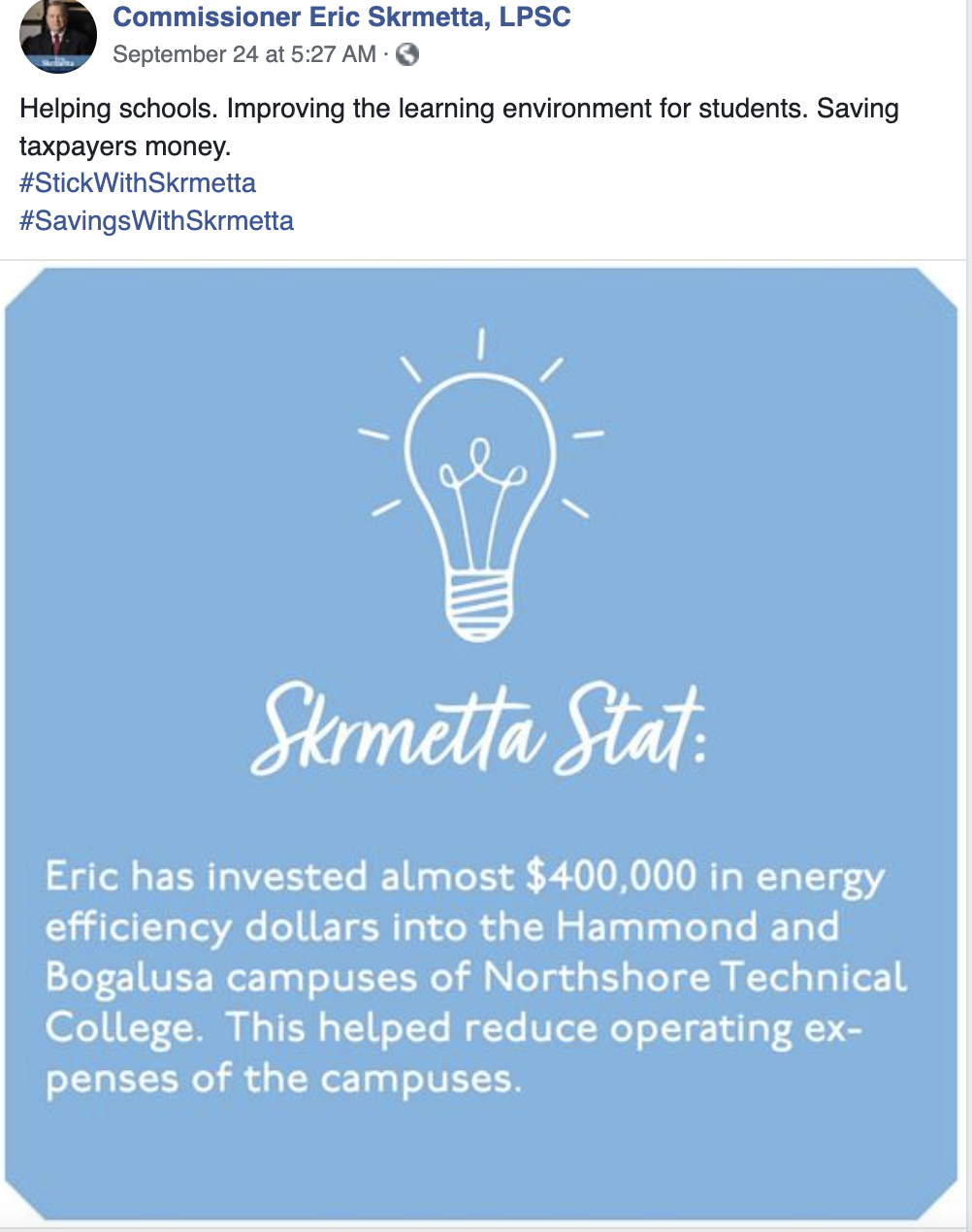Open Commissioner Eric Skrmetta's profile picture
Screen dimensions: 972x1232
point(58,36)
